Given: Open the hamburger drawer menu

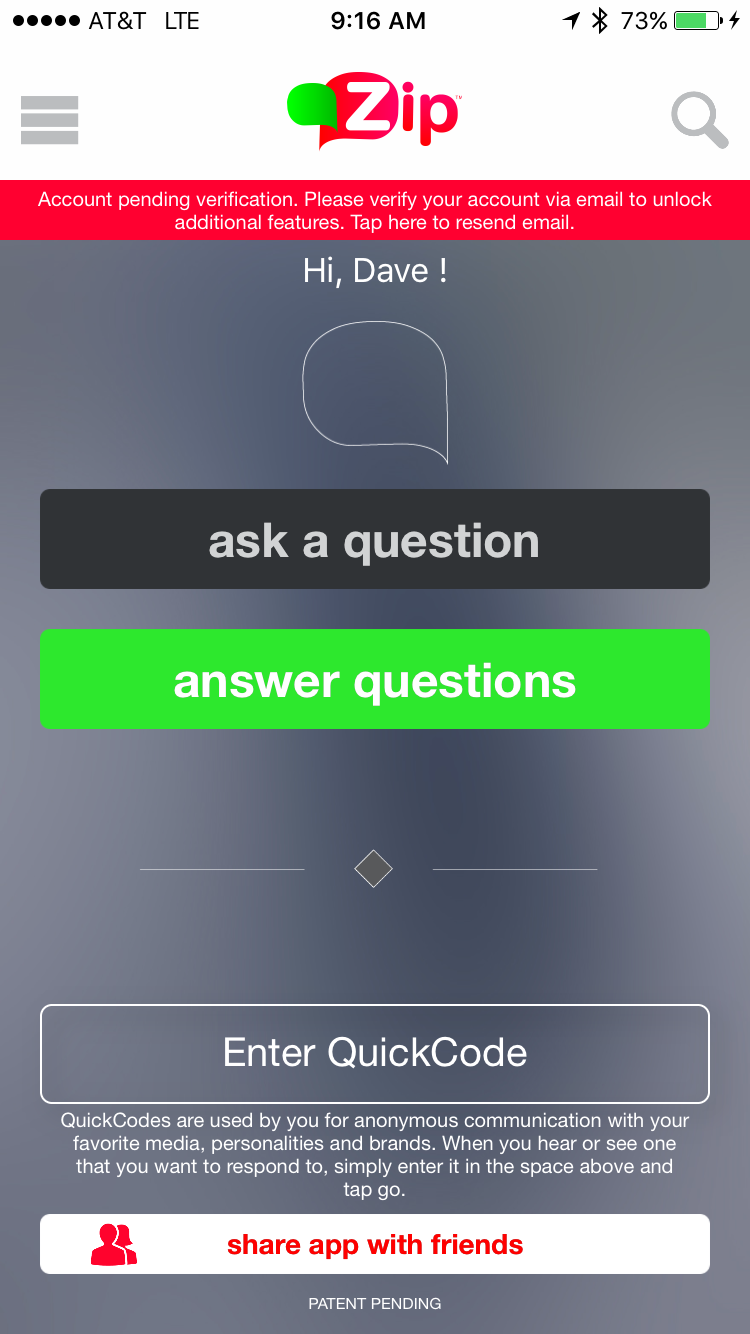Looking at the screenshot, I should point(49,120).
